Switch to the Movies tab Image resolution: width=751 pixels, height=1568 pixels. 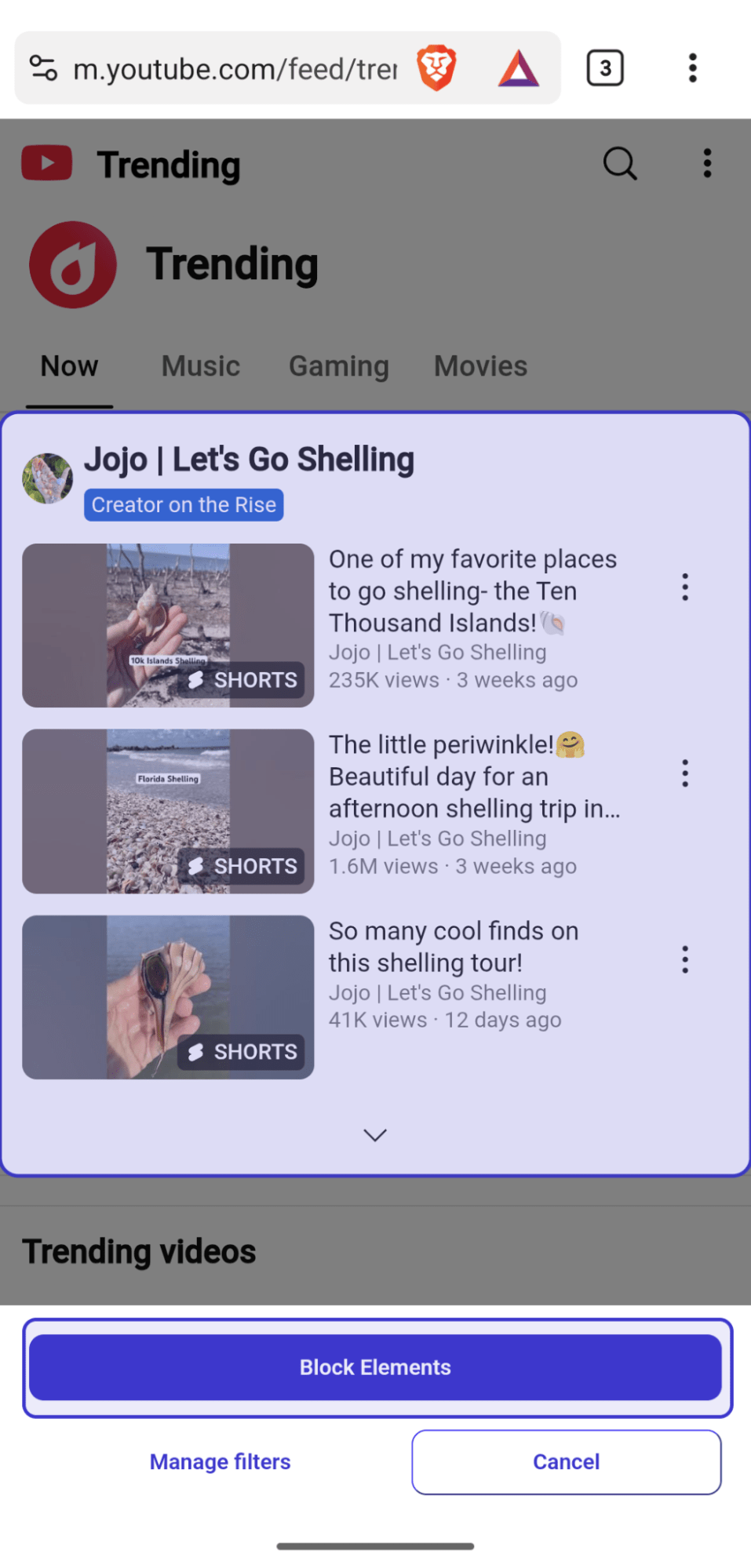[x=480, y=366]
